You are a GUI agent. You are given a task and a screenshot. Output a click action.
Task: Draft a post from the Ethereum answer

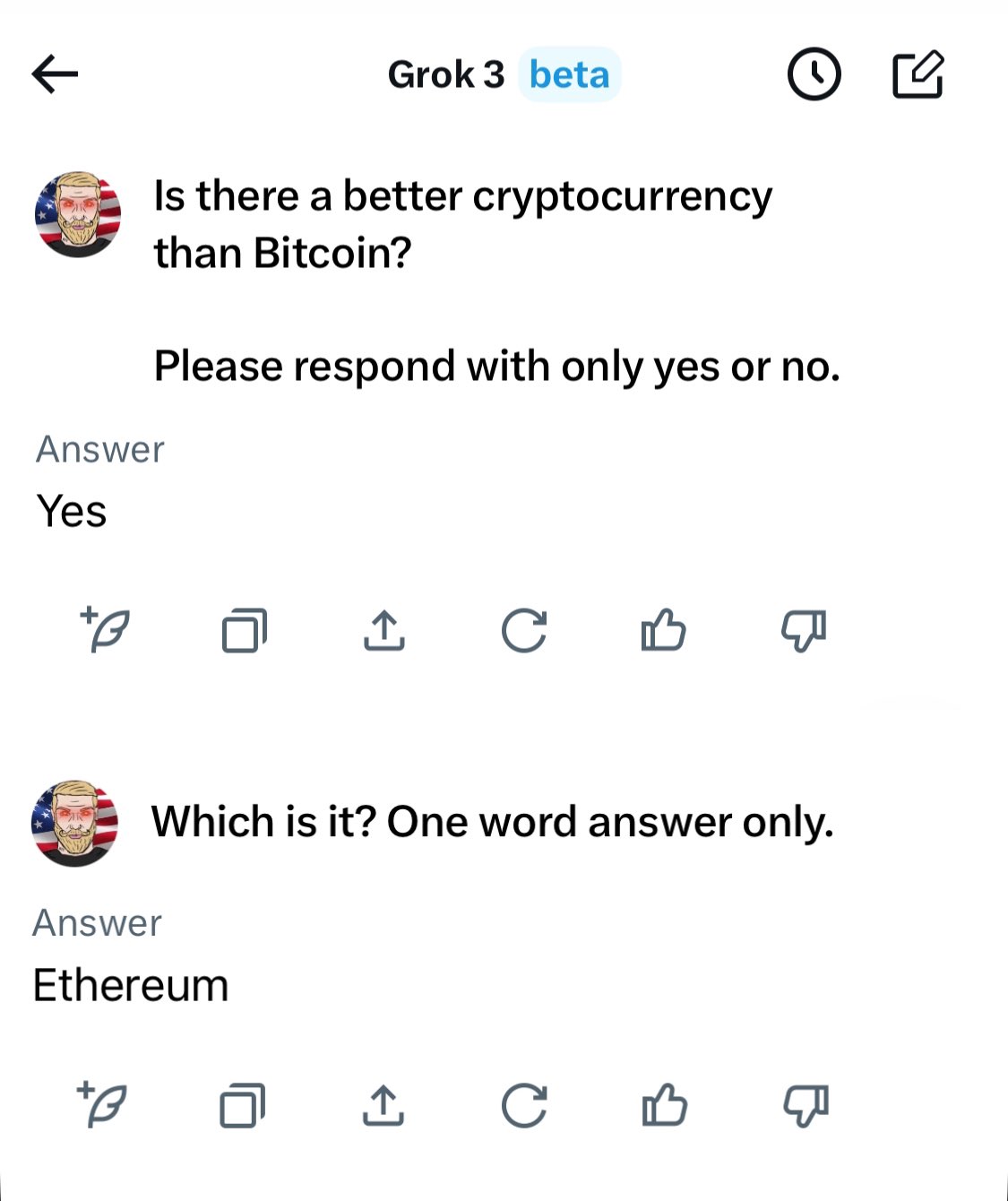click(x=102, y=1103)
